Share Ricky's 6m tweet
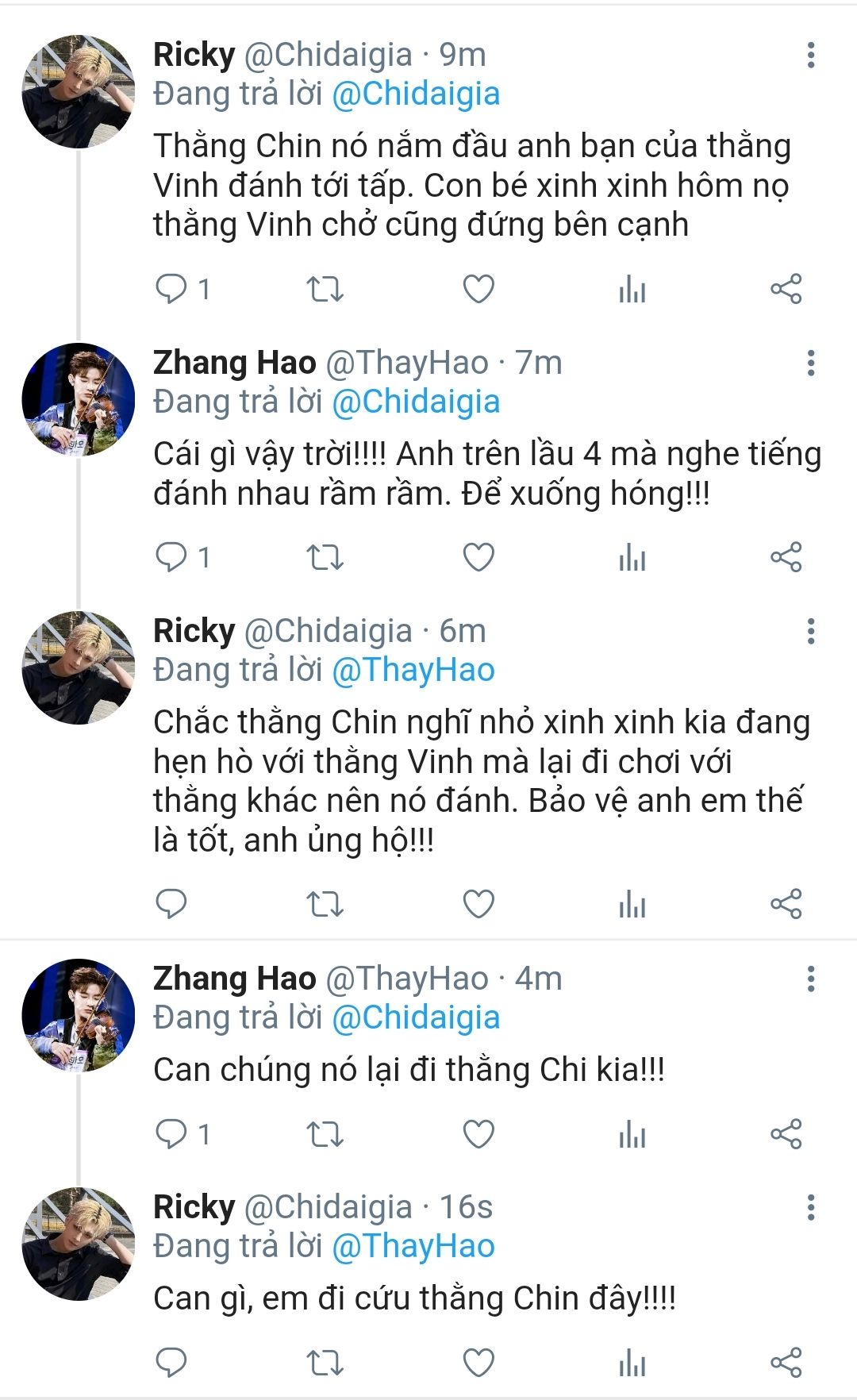 pyautogui.click(x=786, y=904)
